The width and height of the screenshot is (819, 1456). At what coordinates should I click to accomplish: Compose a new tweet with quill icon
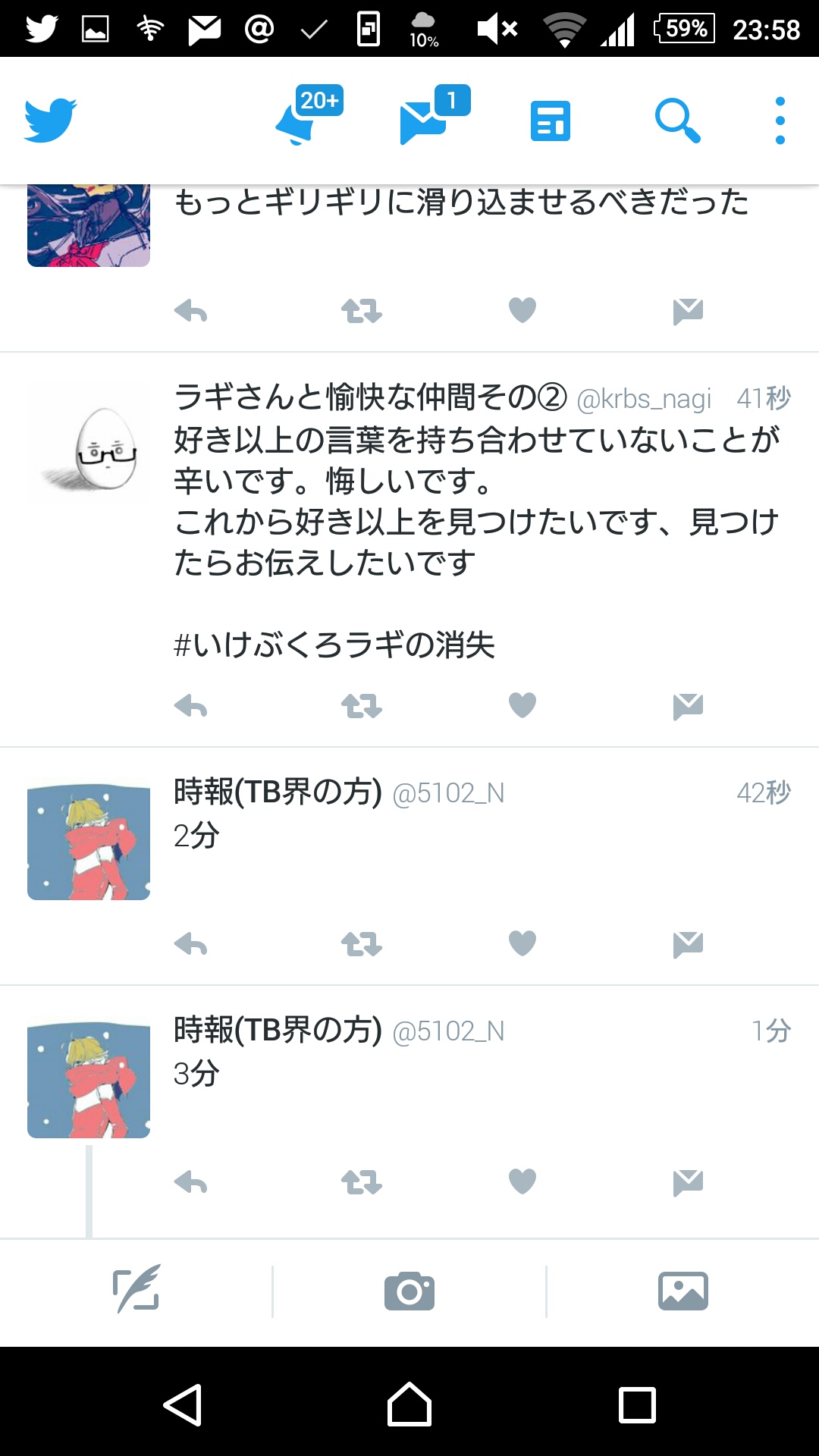point(136,1289)
